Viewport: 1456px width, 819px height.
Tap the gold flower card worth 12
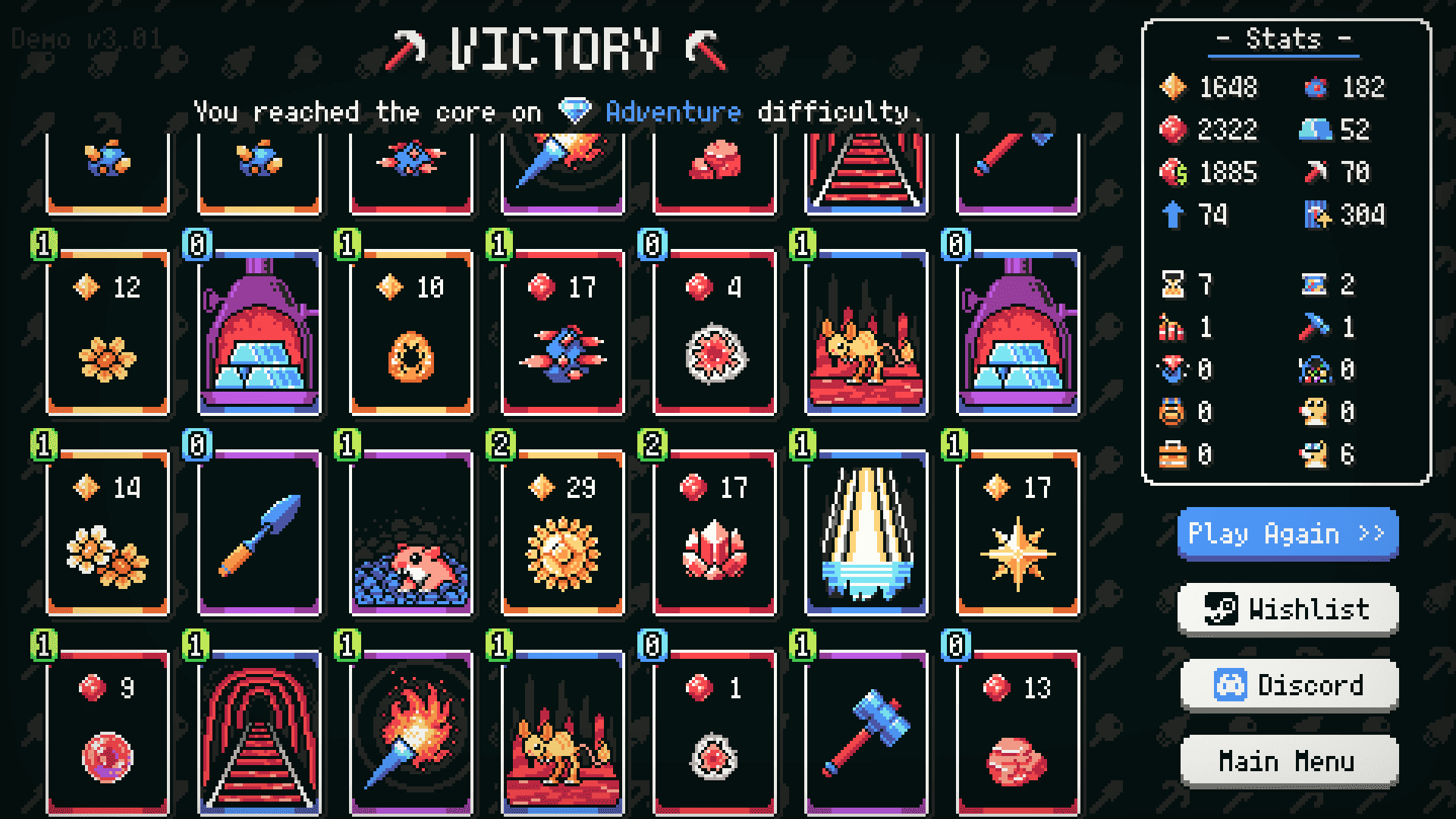tap(108, 332)
